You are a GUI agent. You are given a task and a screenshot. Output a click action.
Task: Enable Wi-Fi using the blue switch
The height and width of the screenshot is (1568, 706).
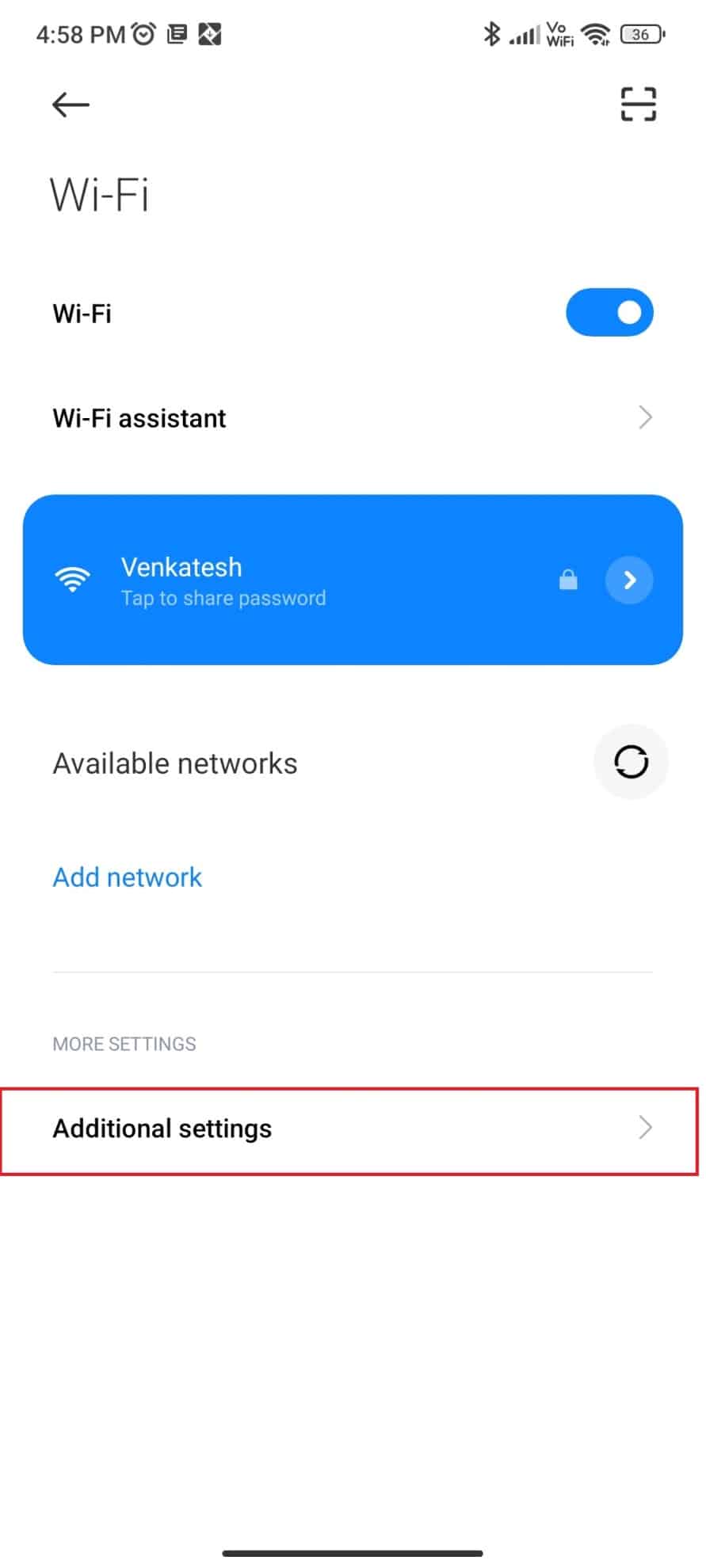click(x=609, y=312)
